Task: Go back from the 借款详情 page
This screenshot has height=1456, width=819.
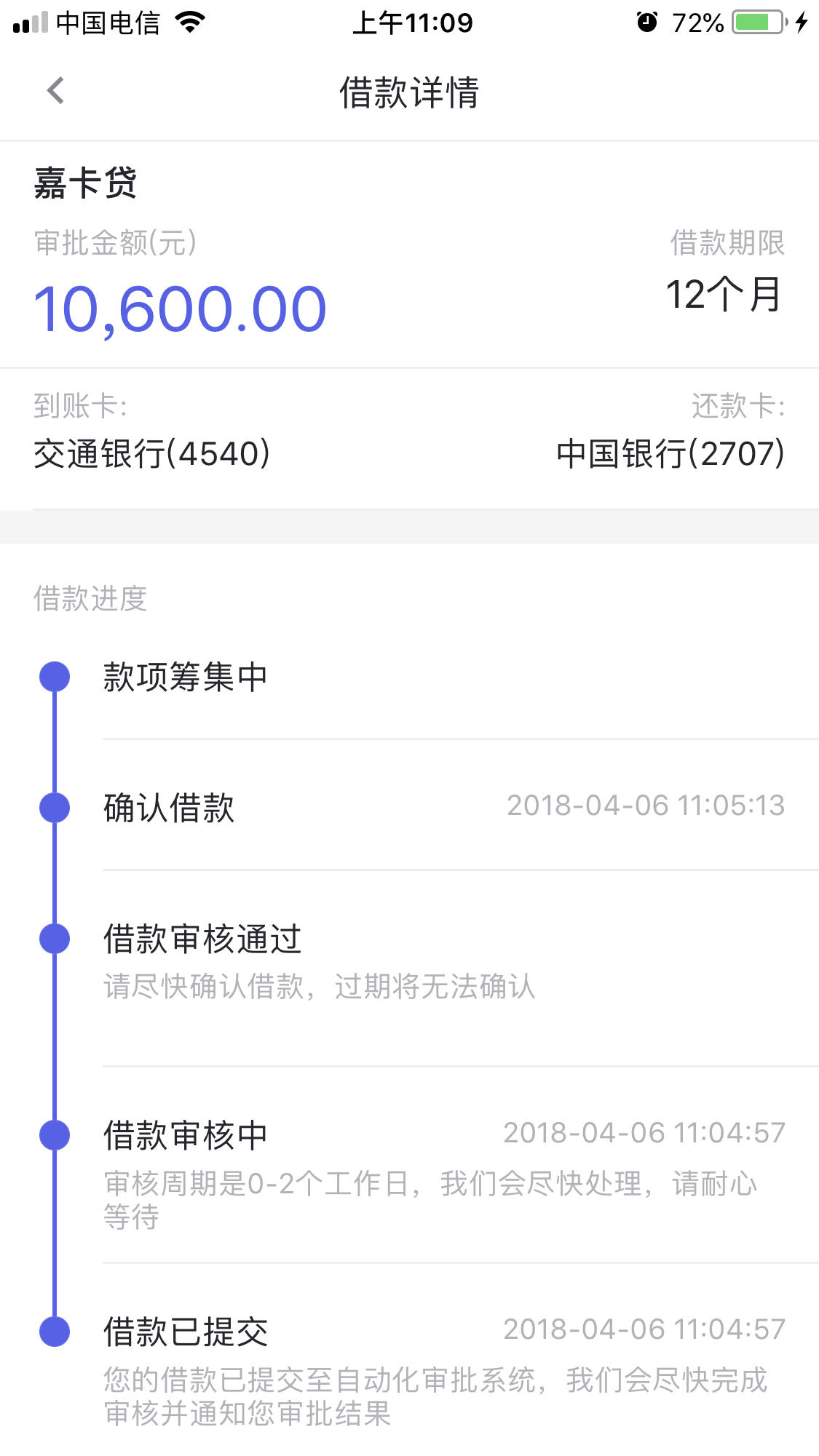Action: (x=55, y=91)
